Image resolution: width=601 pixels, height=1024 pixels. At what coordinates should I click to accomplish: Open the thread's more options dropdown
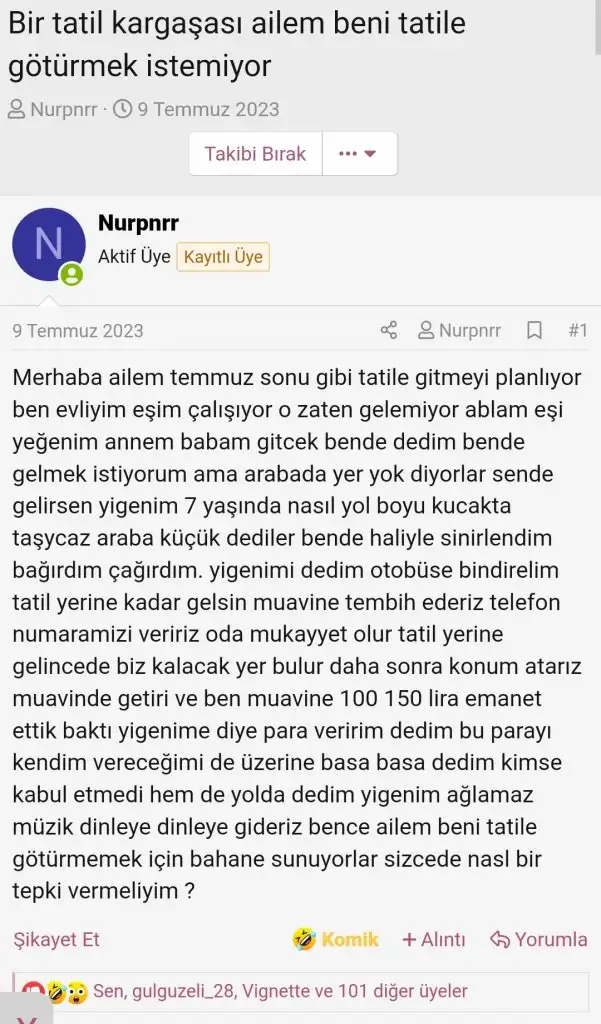click(359, 154)
